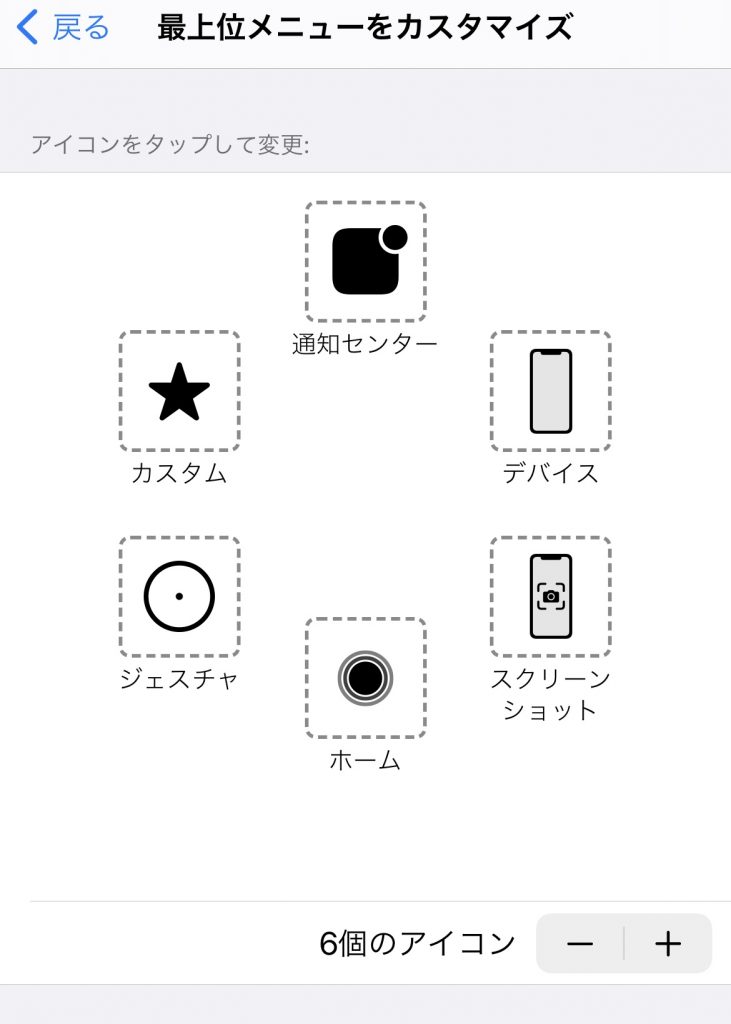Image resolution: width=731 pixels, height=1024 pixels.
Task: Go back via 戻る button
Action: [x=63, y=28]
